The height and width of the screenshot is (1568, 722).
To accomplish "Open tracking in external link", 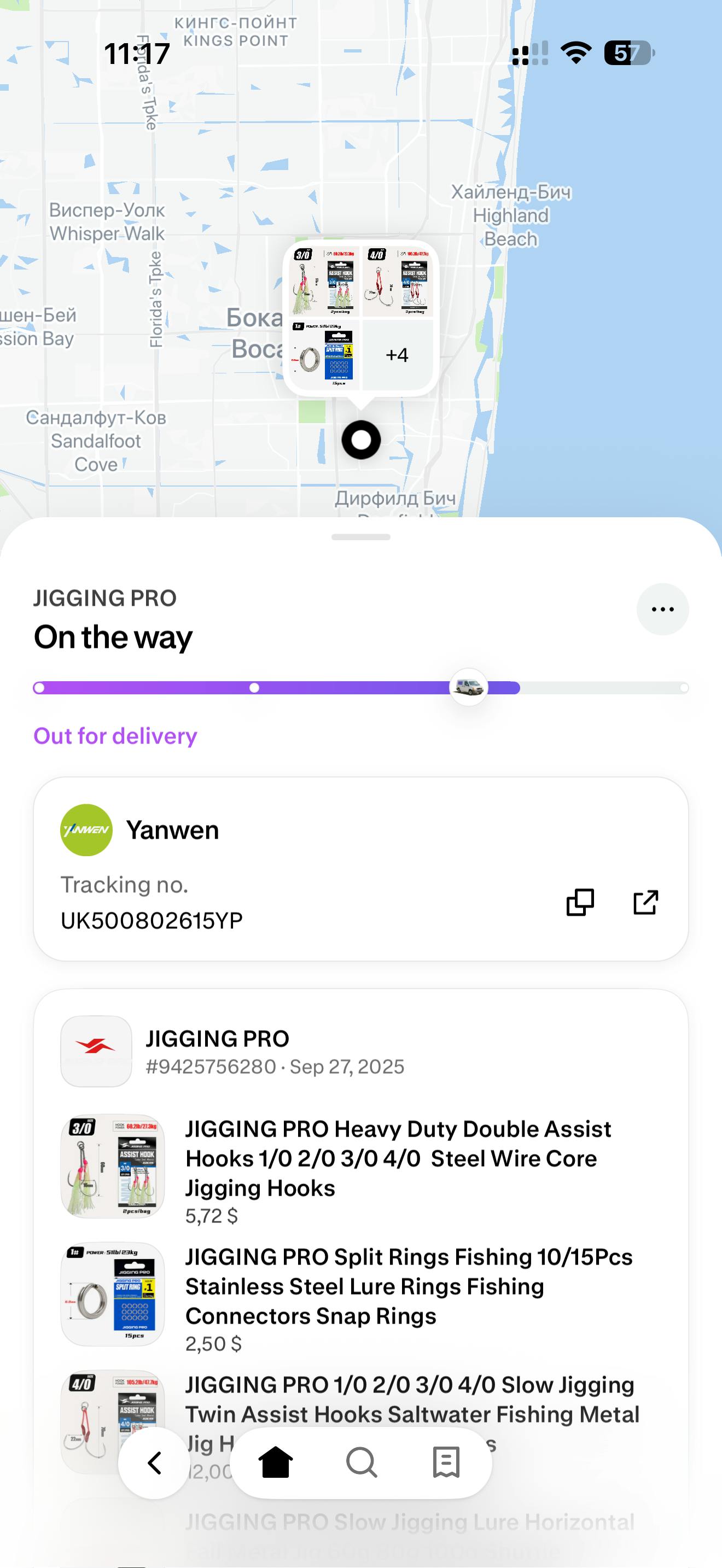I will 645,902.
